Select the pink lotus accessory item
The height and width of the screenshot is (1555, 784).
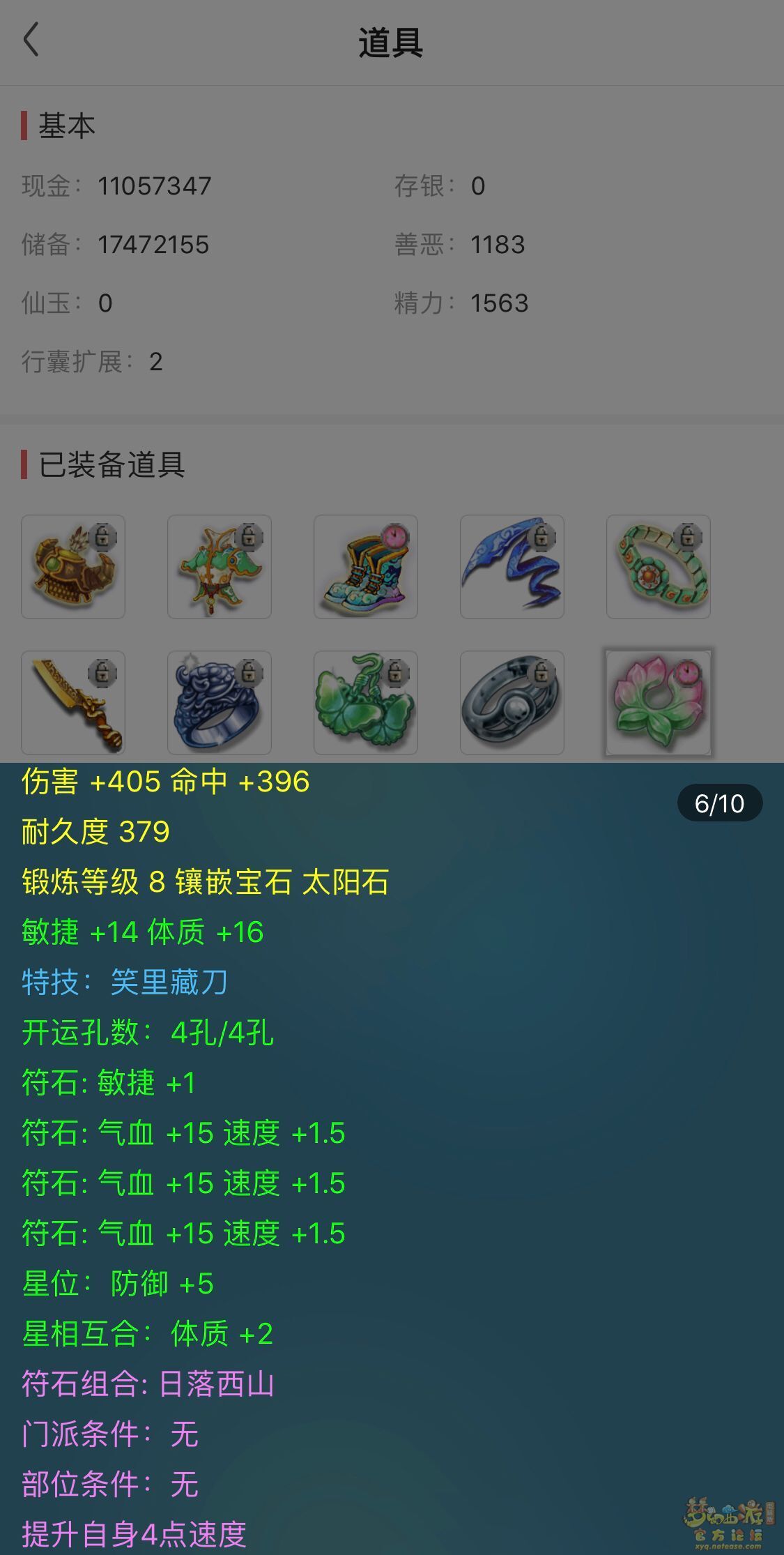click(x=659, y=703)
